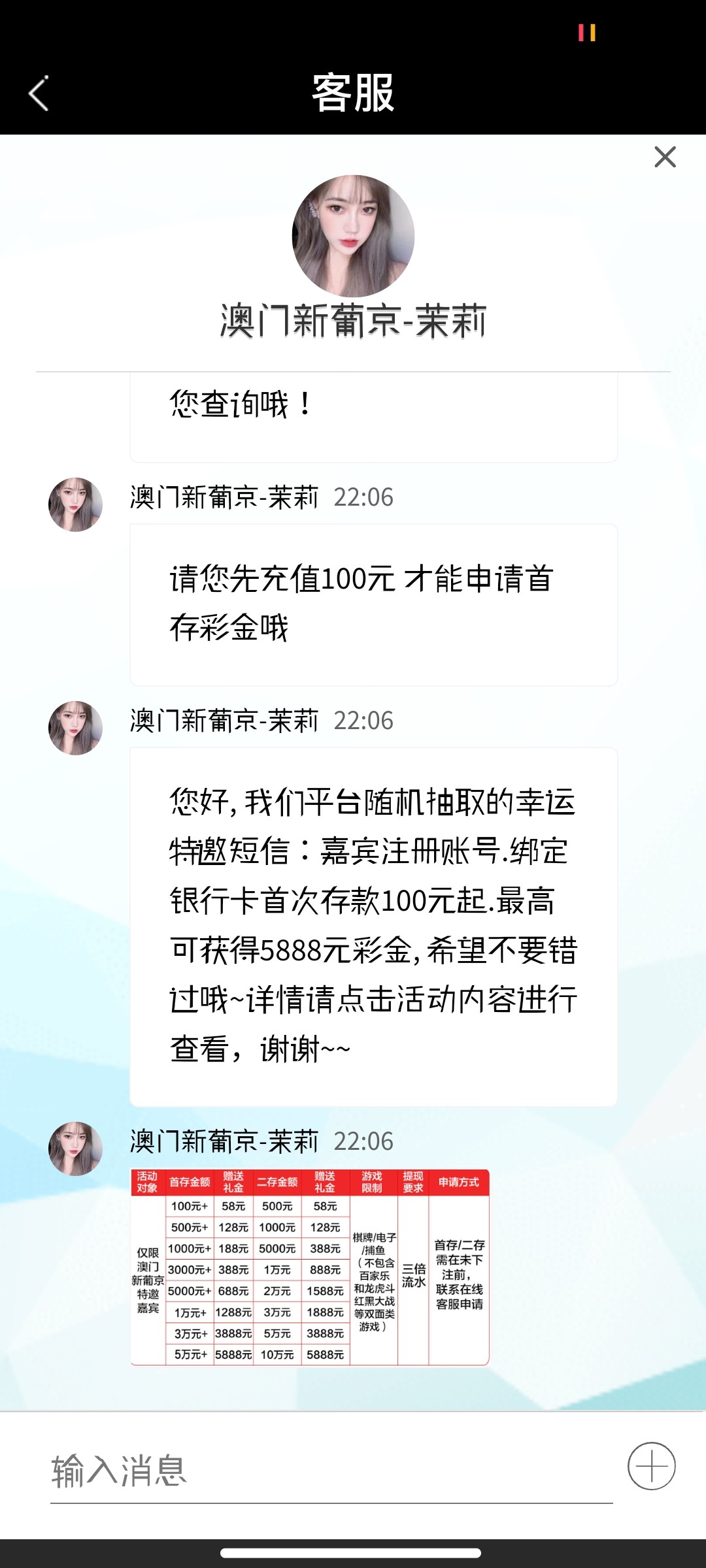Open the bonus table image in chat
The width and height of the screenshot is (706, 1568).
coord(310,1267)
